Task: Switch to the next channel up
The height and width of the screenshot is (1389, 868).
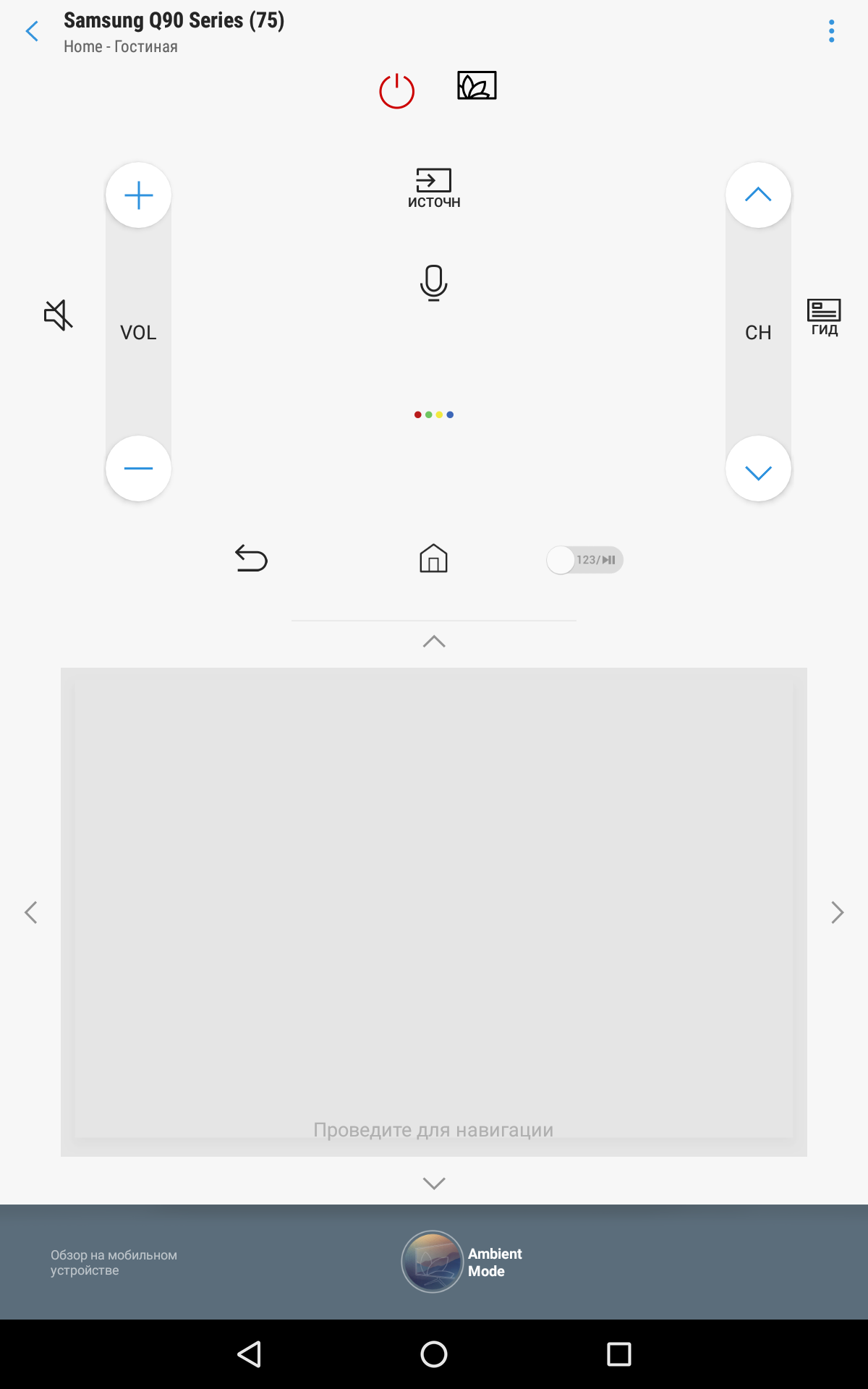Action: coord(758,195)
